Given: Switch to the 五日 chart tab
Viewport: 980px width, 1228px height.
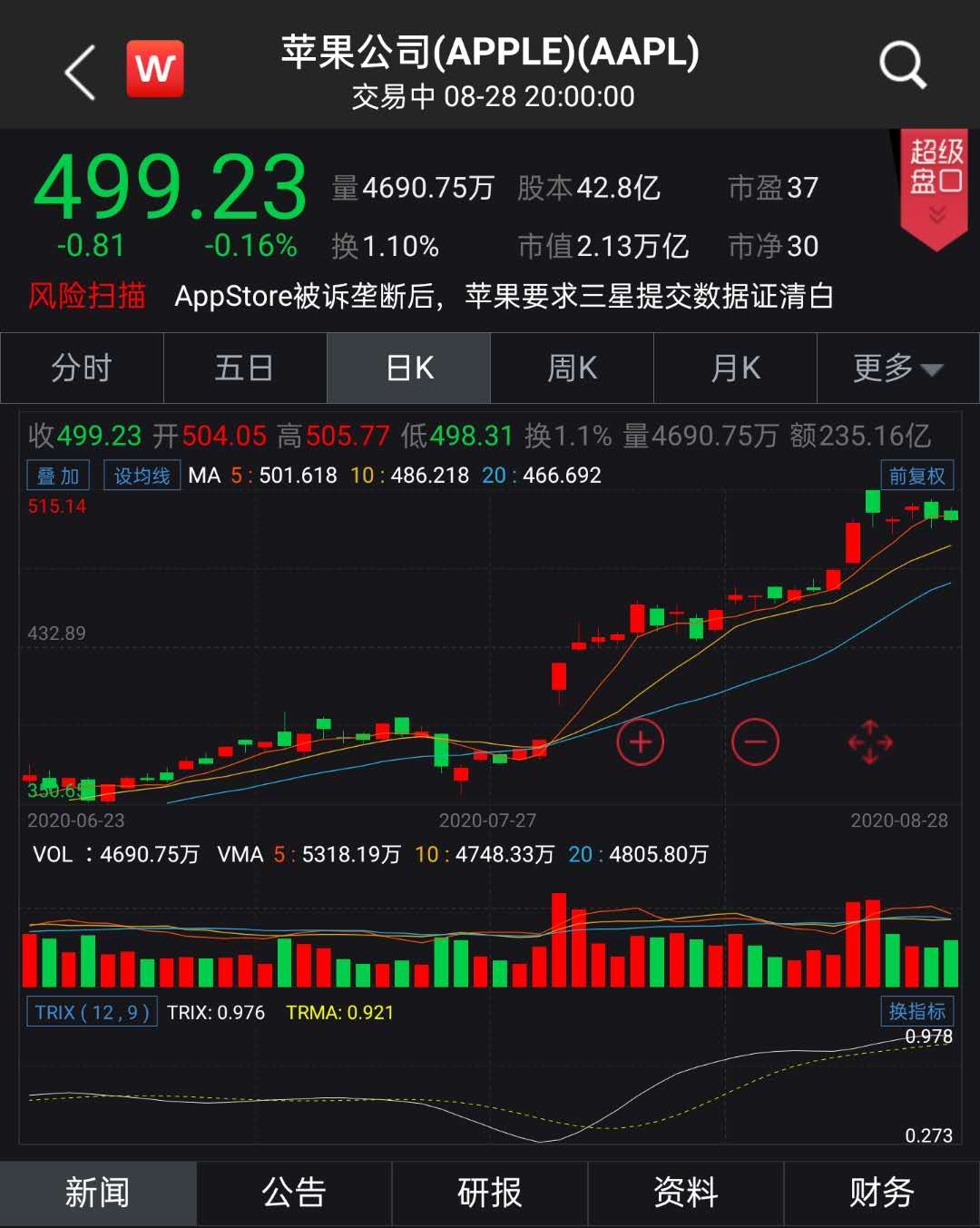Looking at the screenshot, I should point(245,368).
